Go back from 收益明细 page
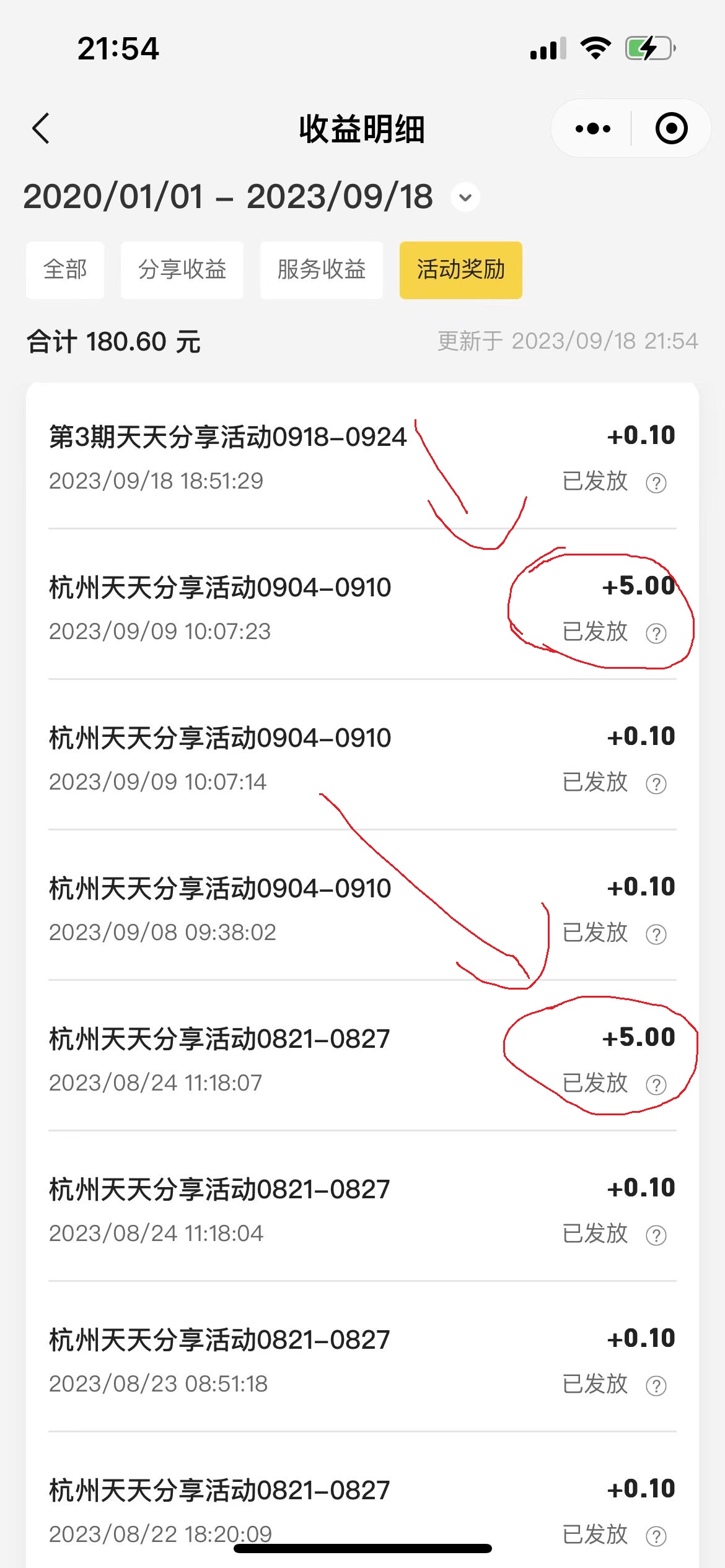The image size is (725, 1568). click(41, 129)
